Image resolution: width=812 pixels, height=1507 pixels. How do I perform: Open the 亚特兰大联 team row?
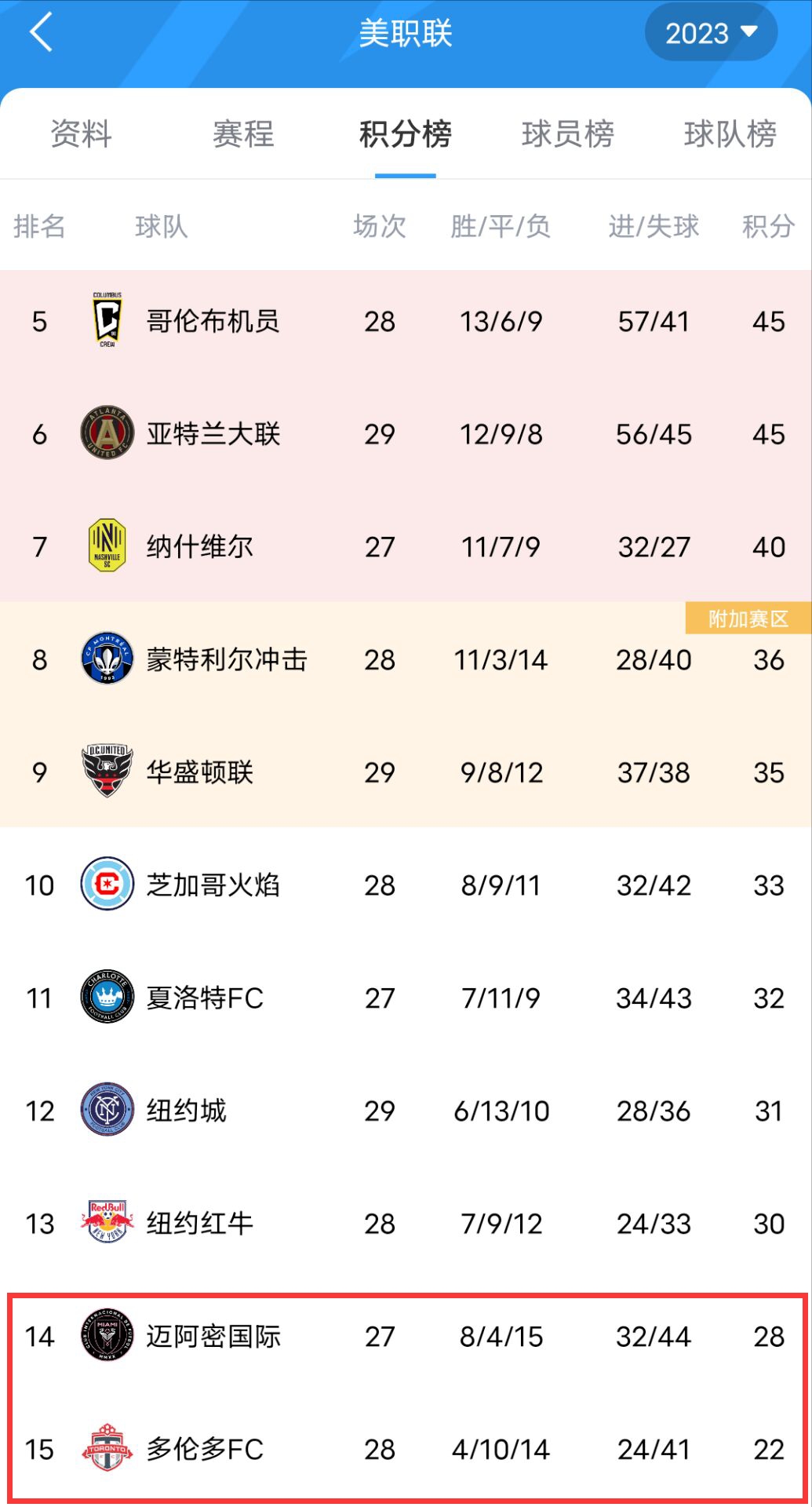(x=406, y=434)
